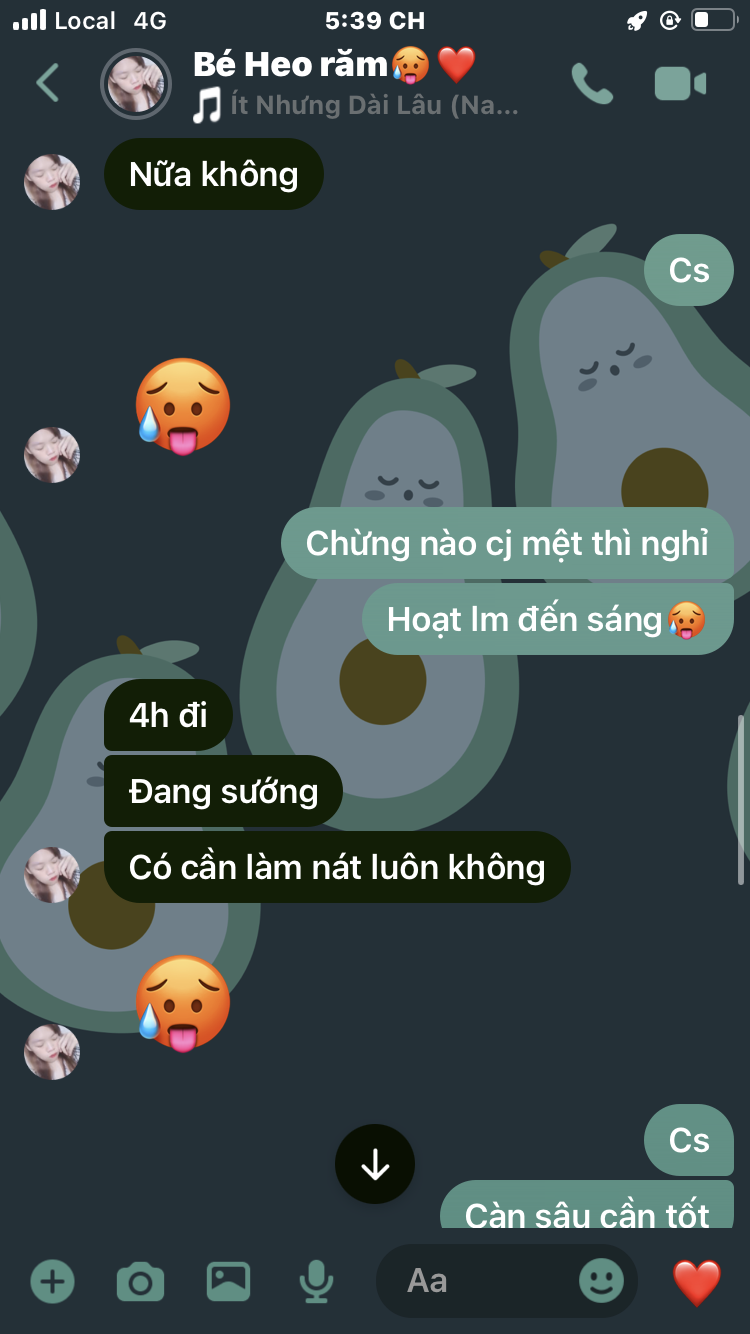Start a voice call with Bé Heo

pyautogui.click(x=592, y=84)
